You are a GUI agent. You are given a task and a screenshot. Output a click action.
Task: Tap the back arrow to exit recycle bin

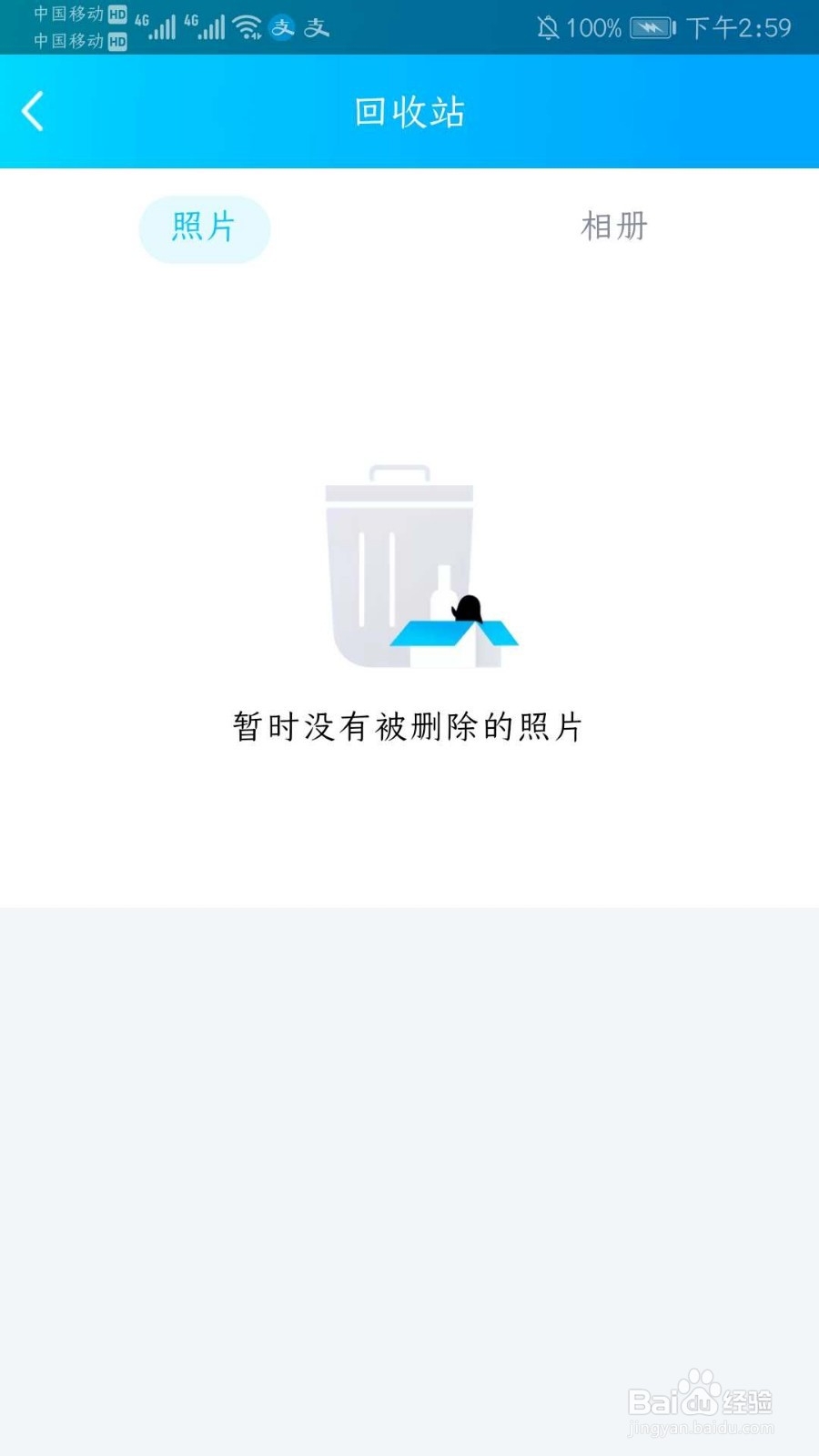pyautogui.click(x=32, y=109)
